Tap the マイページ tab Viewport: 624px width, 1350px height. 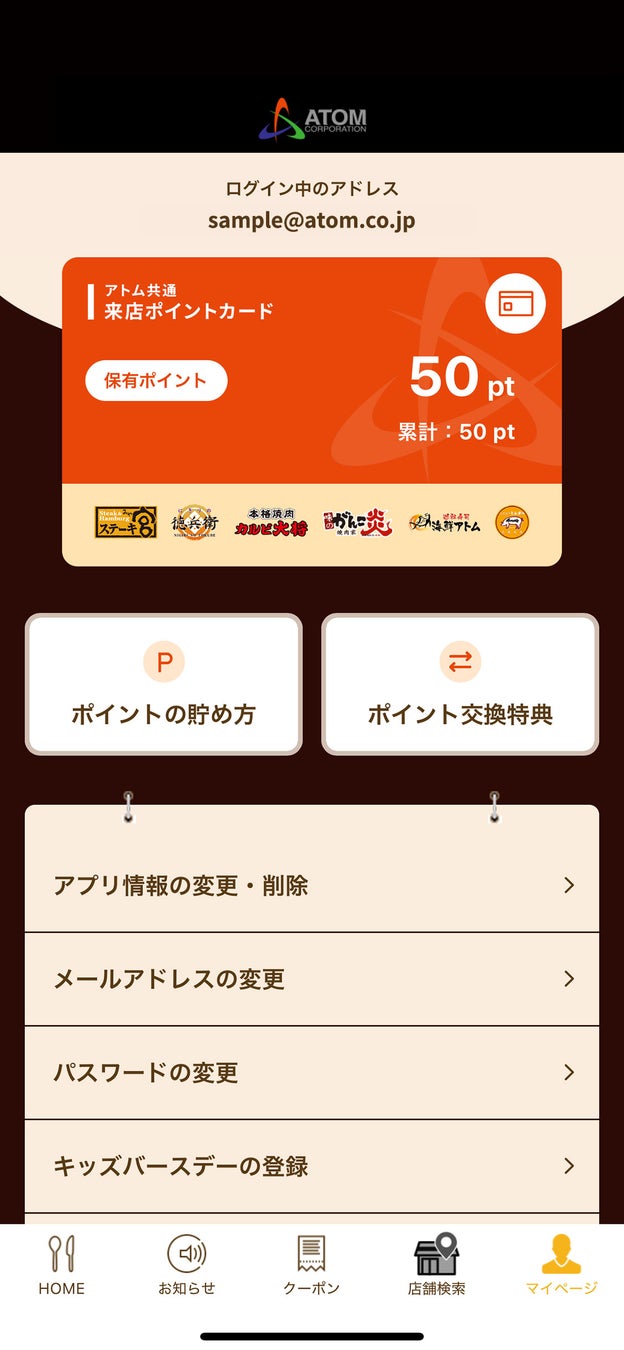pyautogui.click(x=561, y=1265)
